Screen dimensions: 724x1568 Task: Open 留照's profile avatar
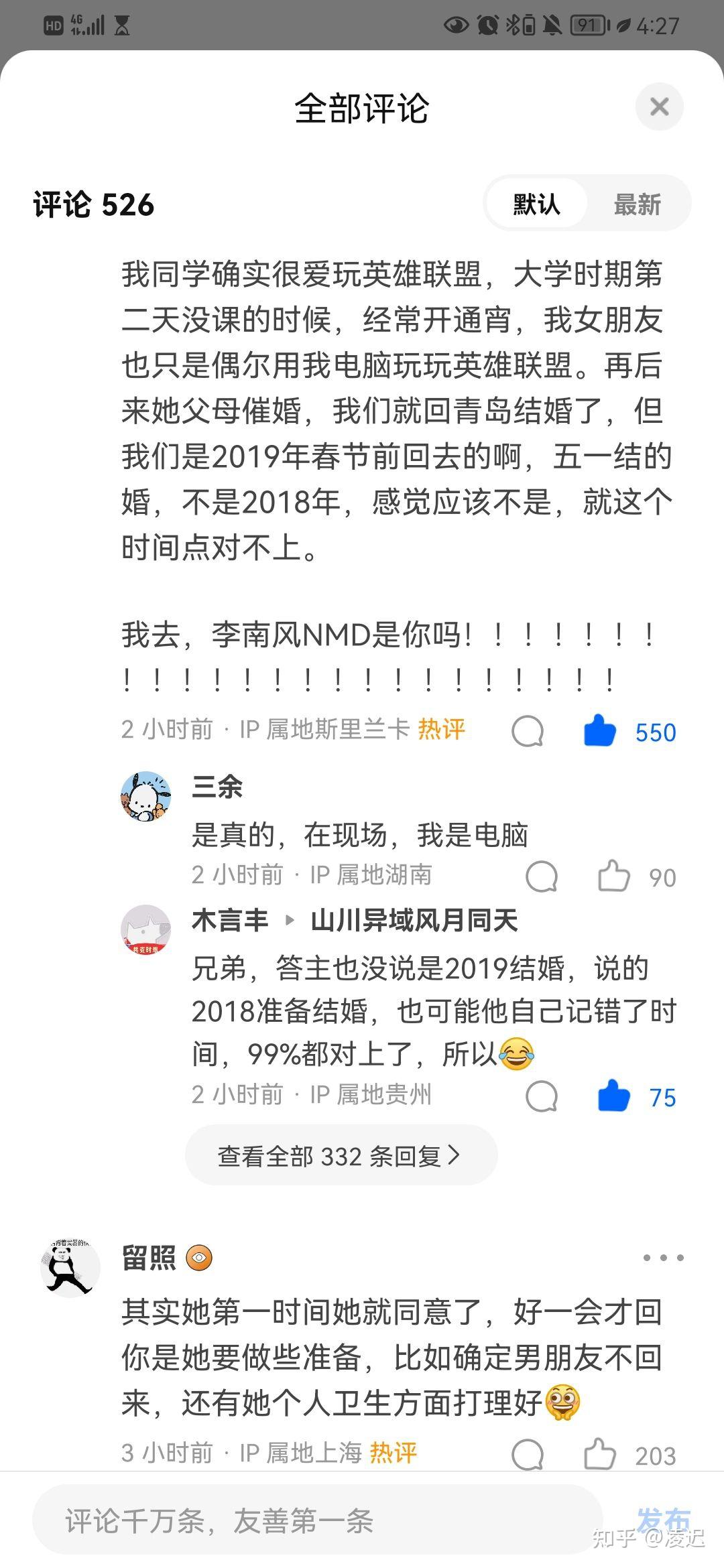(70, 1267)
